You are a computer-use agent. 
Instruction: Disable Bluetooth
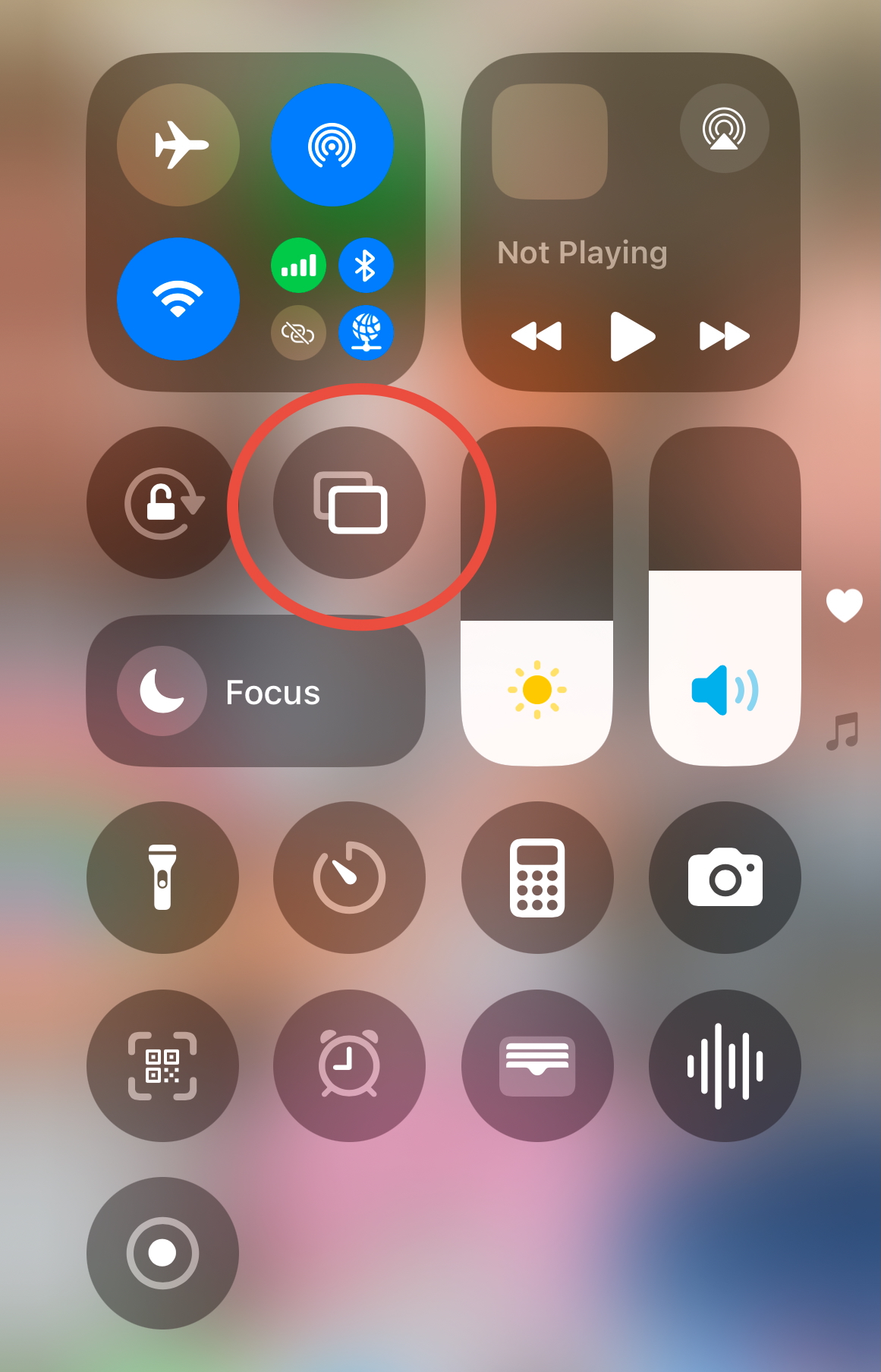click(x=366, y=266)
